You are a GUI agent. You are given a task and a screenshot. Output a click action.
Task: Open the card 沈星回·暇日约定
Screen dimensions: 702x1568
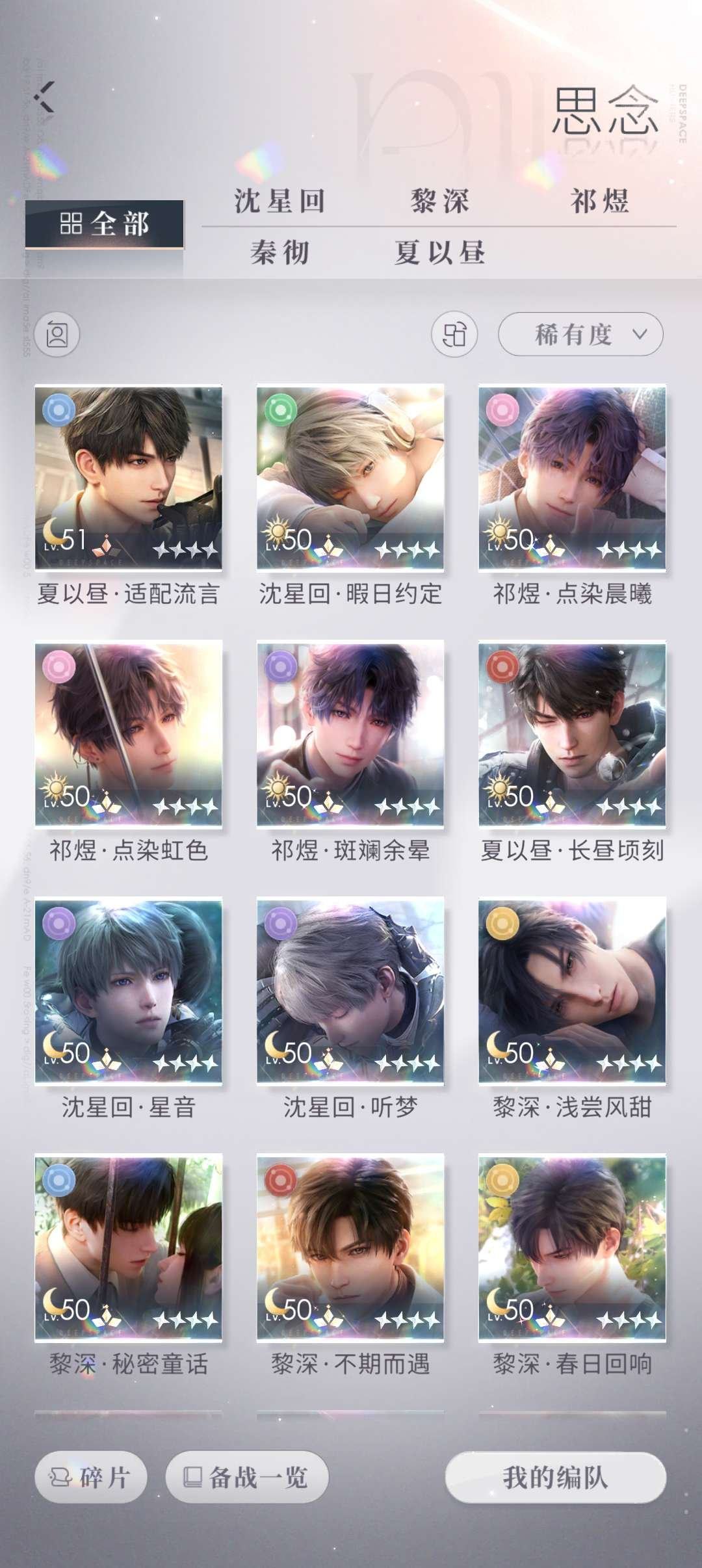coord(350,478)
